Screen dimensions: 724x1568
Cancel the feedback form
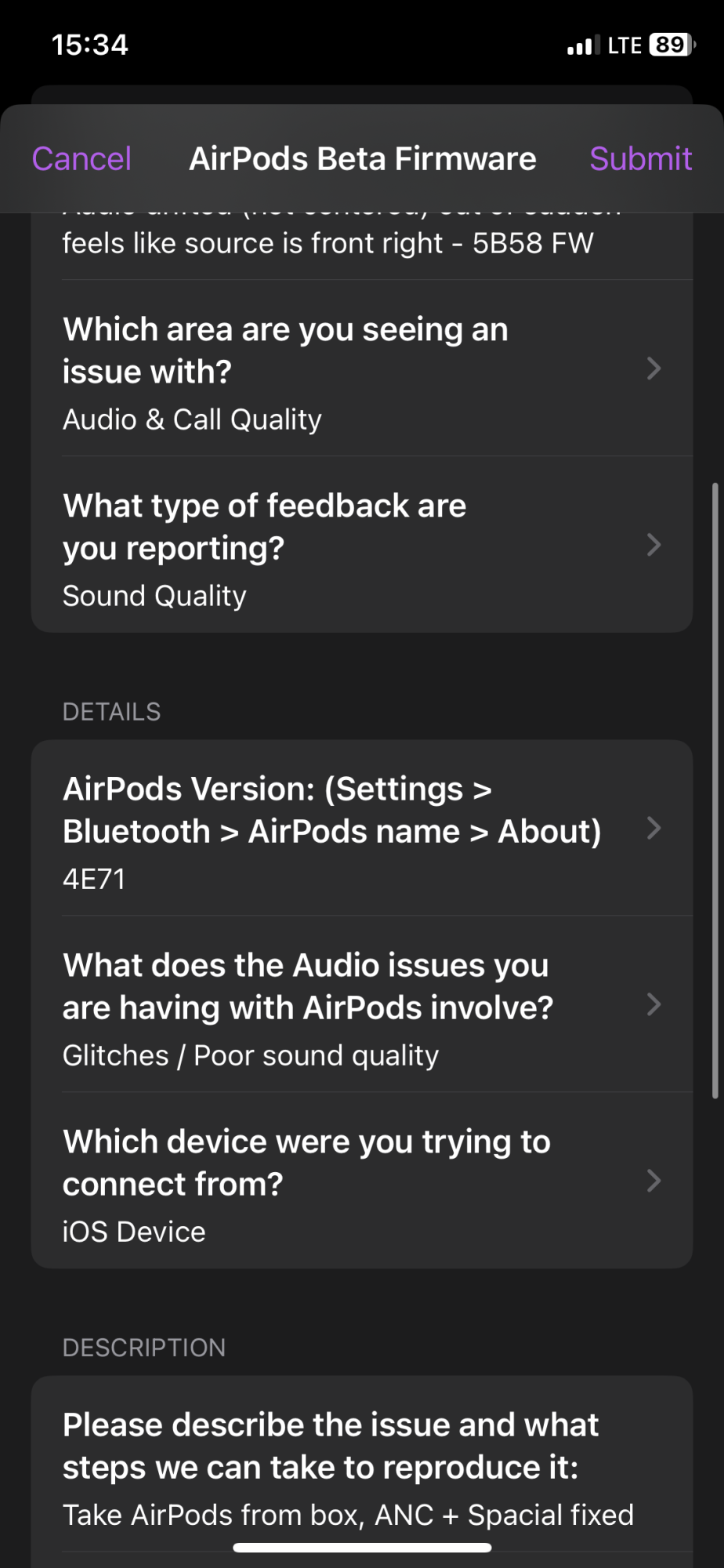[x=81, y=159]
